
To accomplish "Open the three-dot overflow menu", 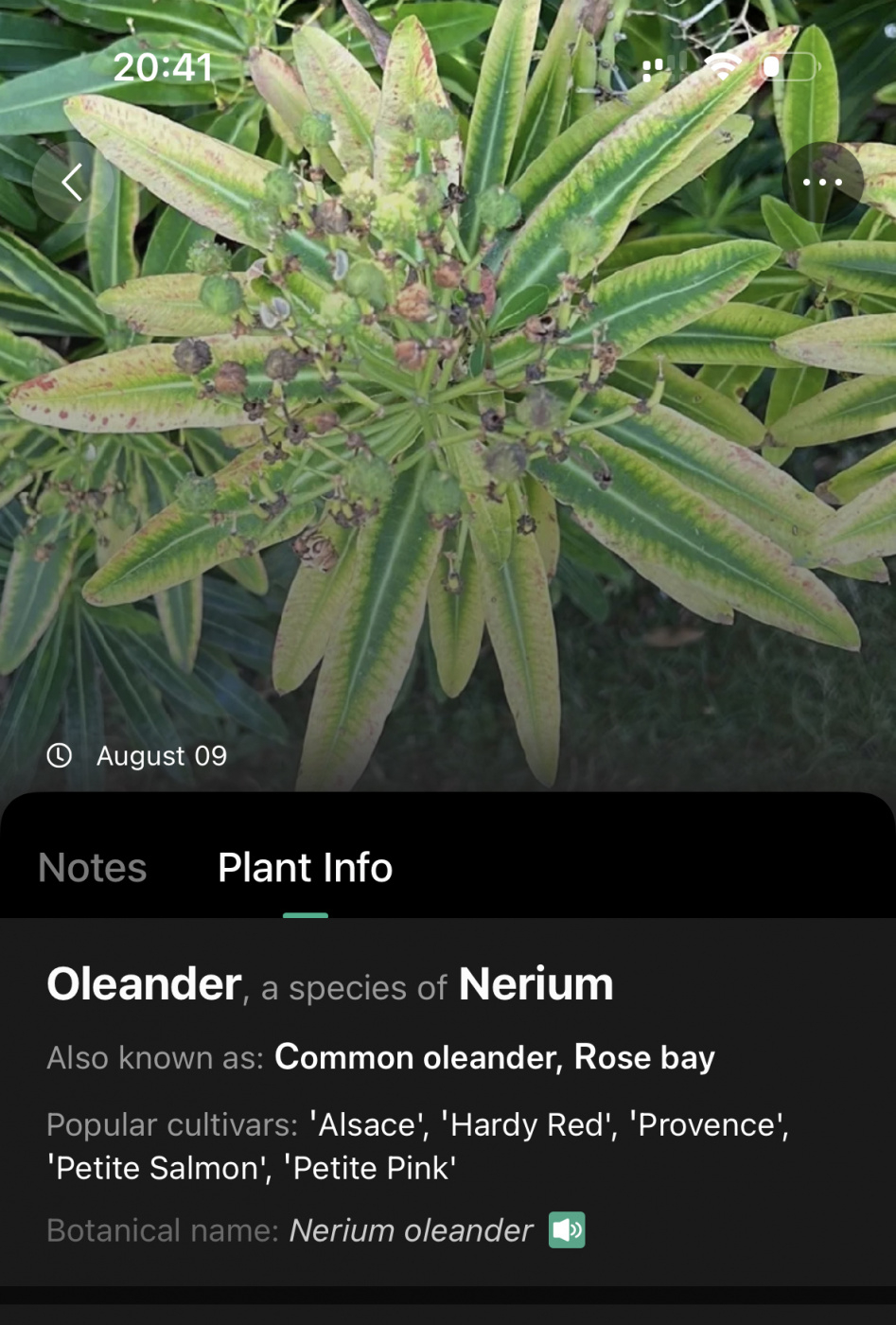I will (x=822, y=182).
